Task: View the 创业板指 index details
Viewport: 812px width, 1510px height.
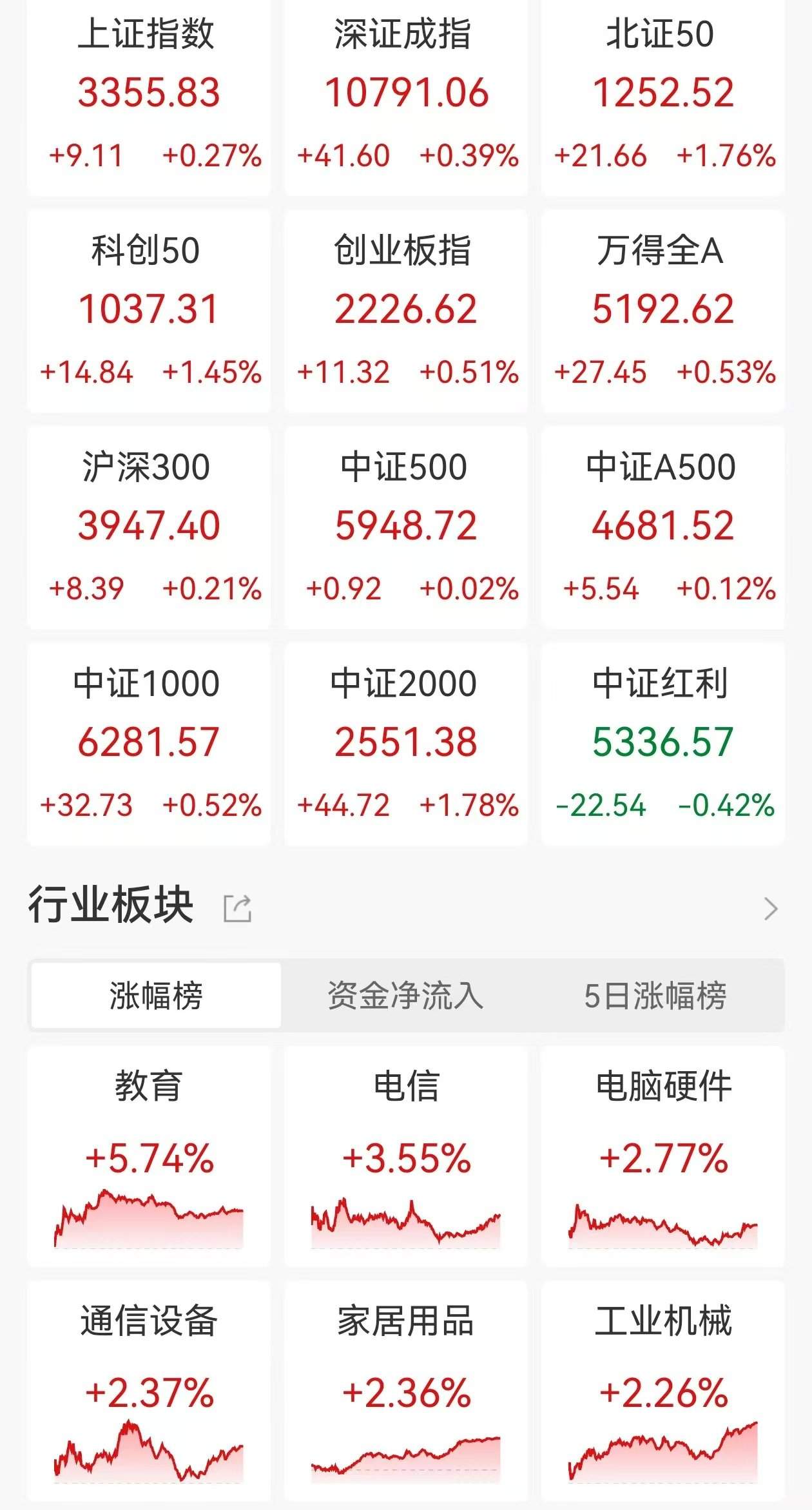Action: point(406,310)
